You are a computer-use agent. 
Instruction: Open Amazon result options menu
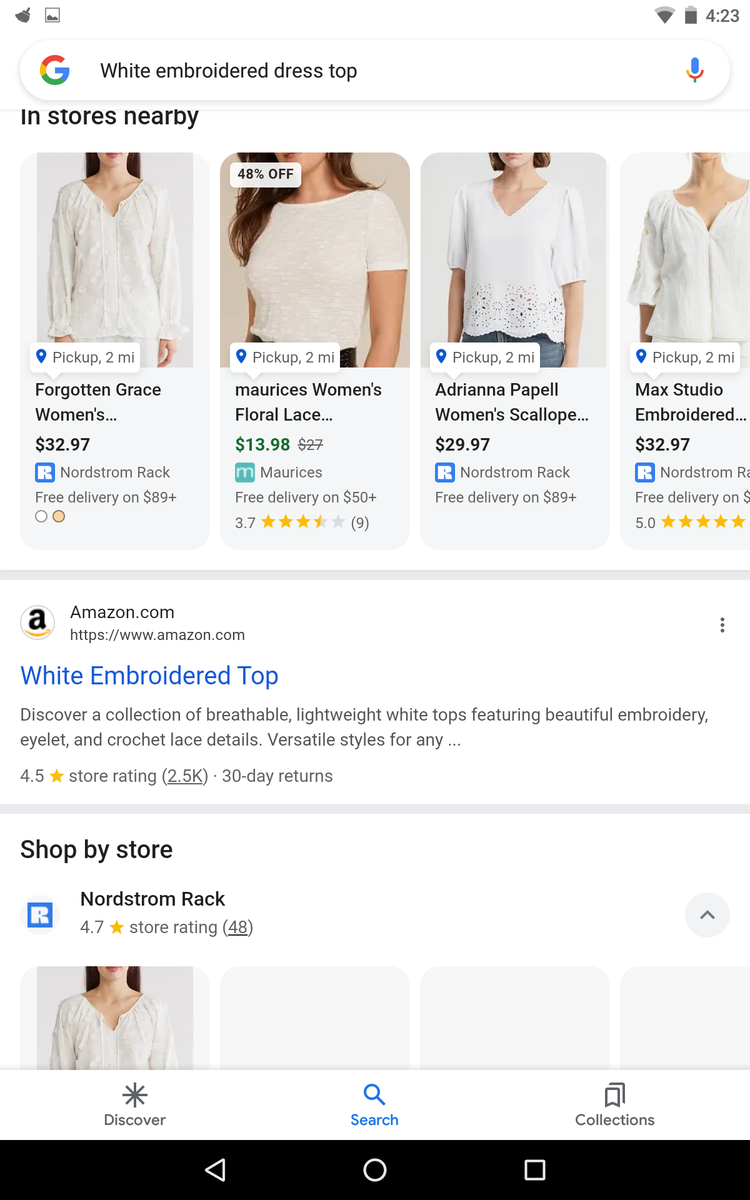coord(722,625)
